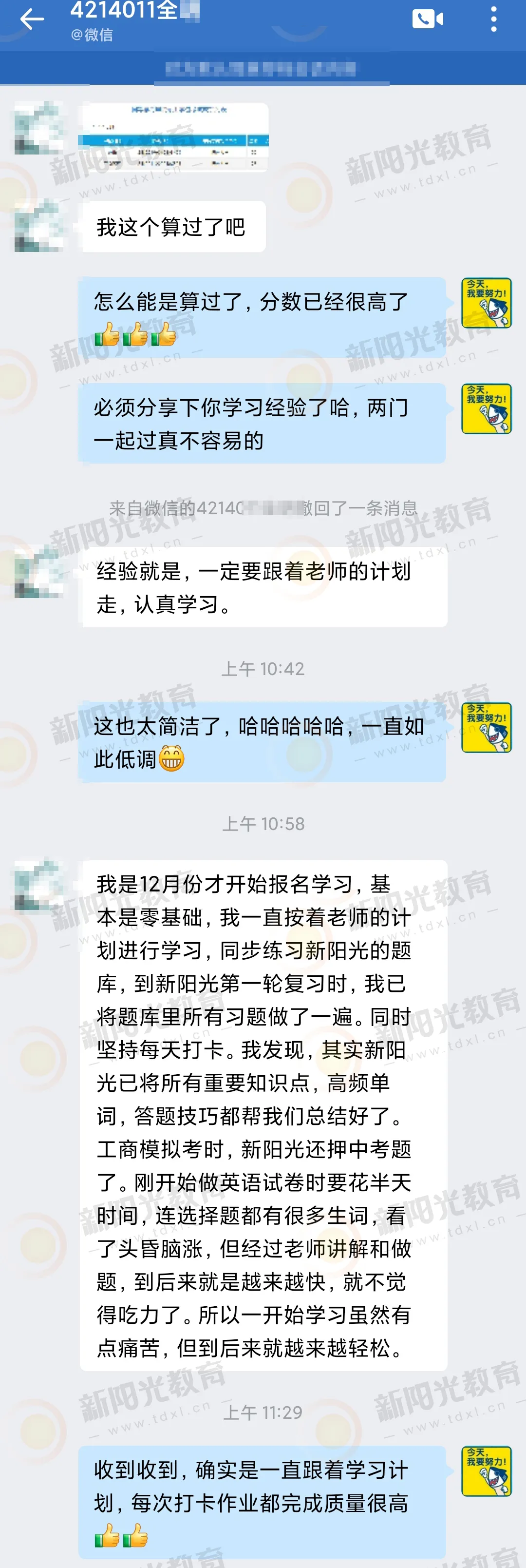This screenshot has width=526, height=1568.
Task: Open the blurred banner below the chat title
Action: click(x=262, y=68)
